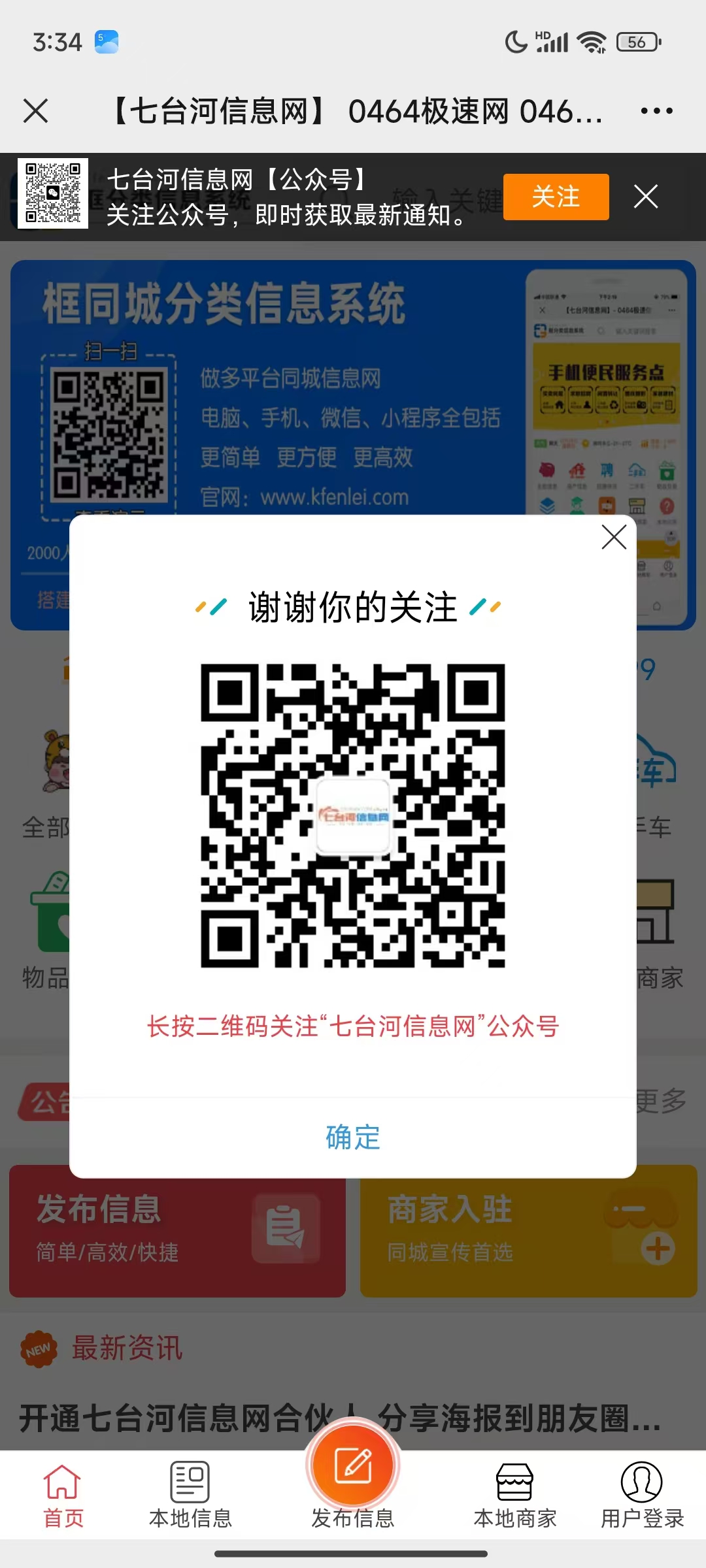The height and width of the screenshot is (1568, 706).
Task: Dismiss the 公众号 follow banner
Action: 646,197
